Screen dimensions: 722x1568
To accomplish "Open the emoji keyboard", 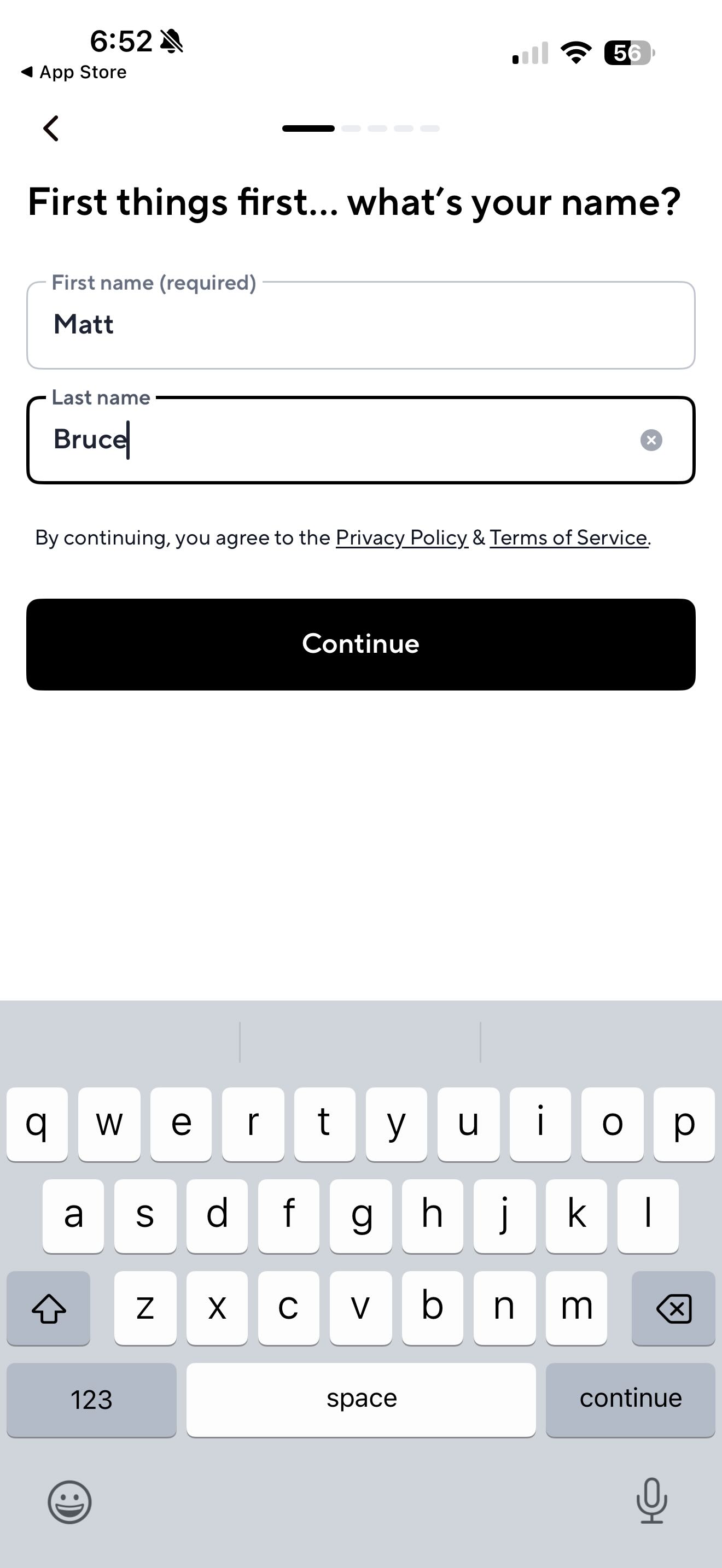I will coord(69,1502).
